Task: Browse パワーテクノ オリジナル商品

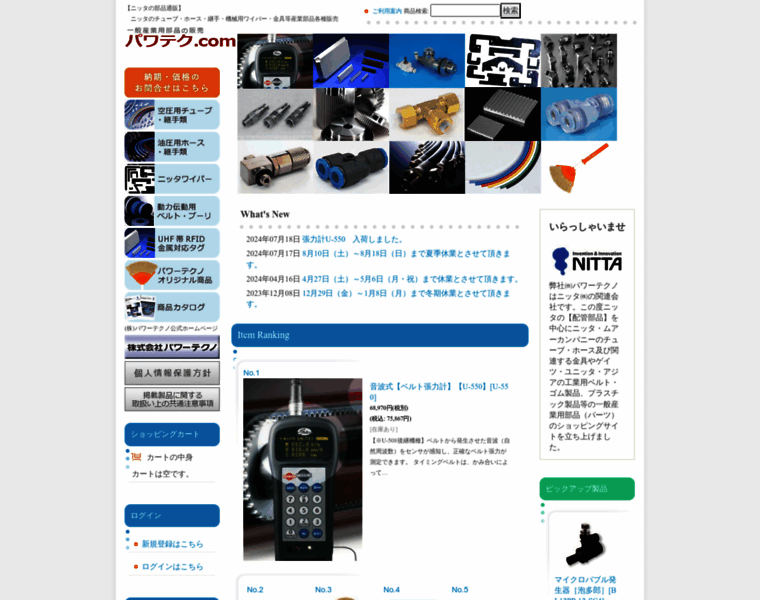Action: click(x=172, y=275)
